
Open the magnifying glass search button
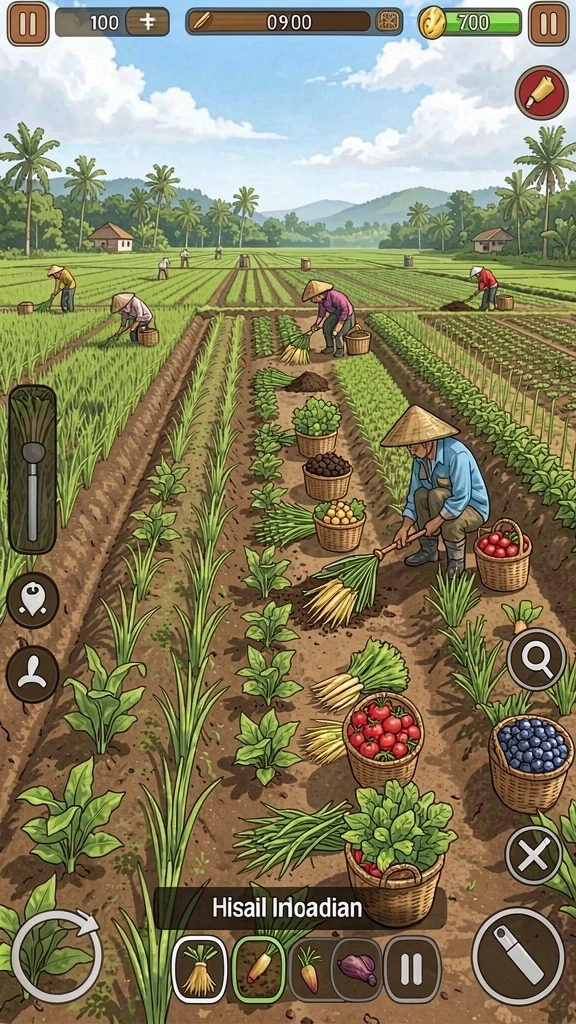click(x=537, y=659)
